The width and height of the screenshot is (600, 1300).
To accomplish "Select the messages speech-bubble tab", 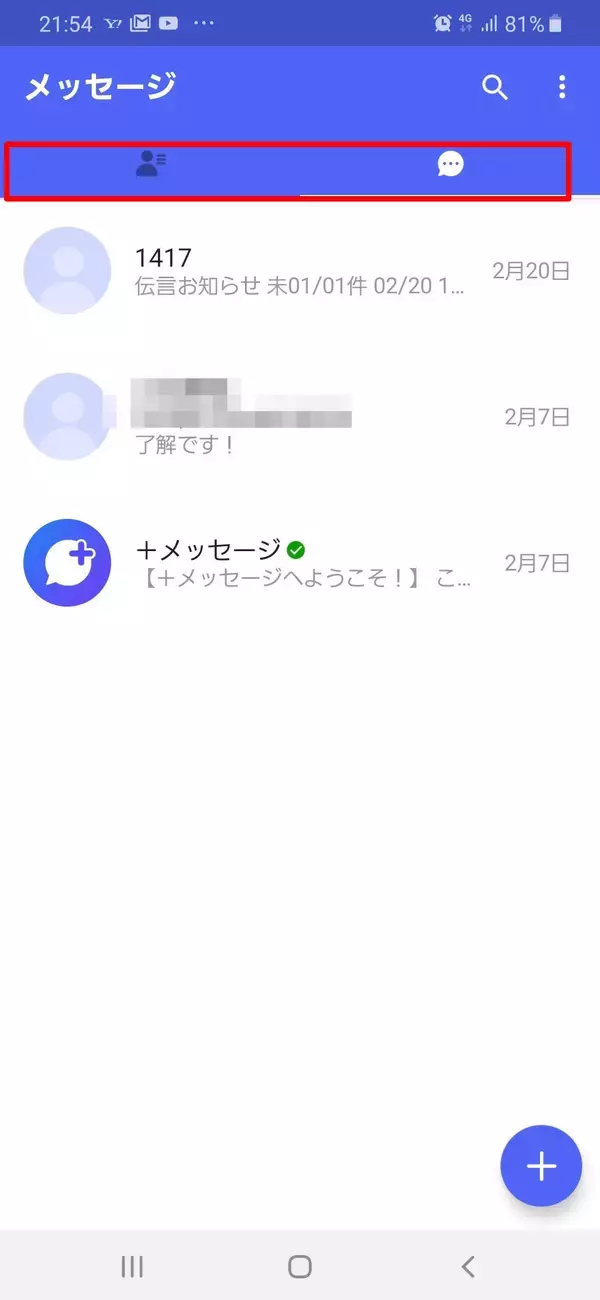I will click(x=451, y=165).
